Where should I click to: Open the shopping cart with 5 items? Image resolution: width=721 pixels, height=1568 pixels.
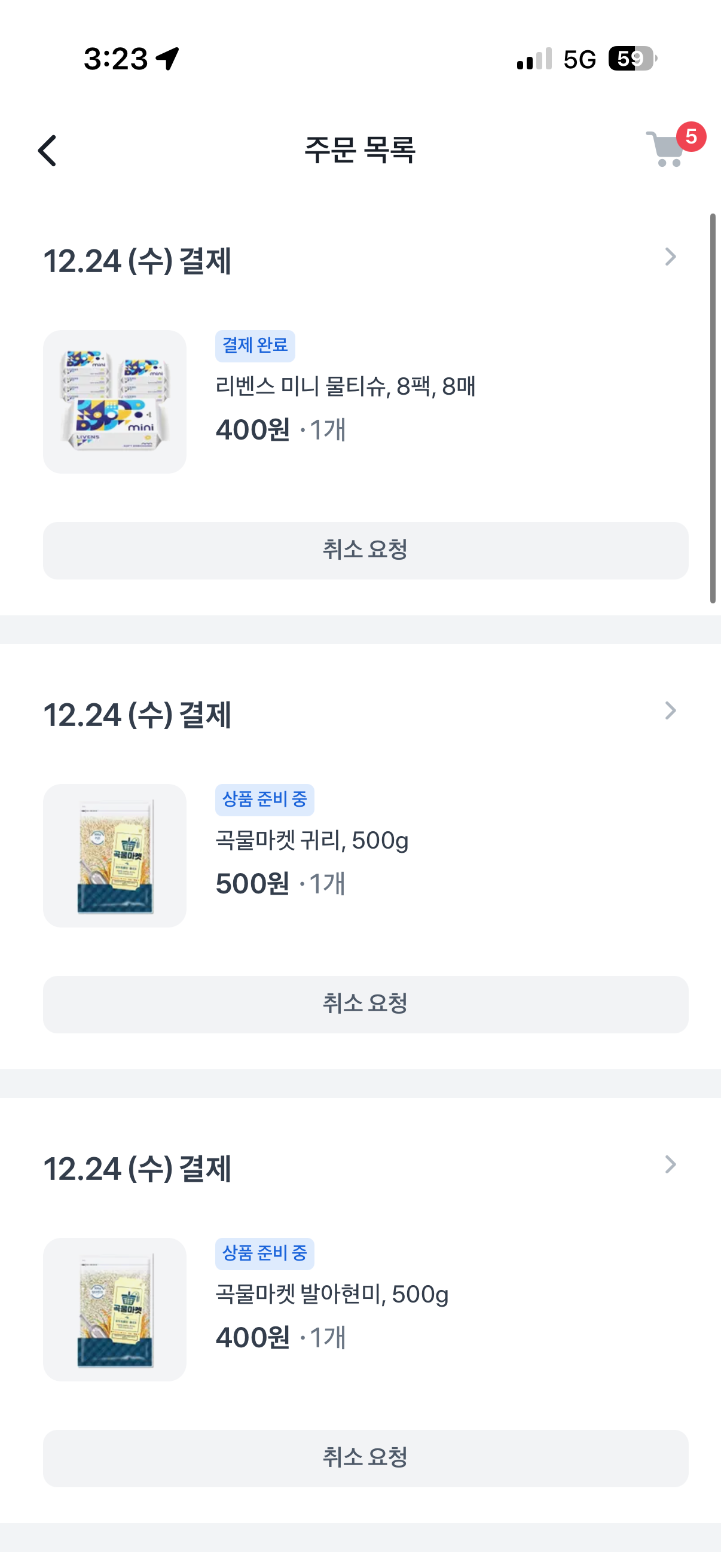[x=667, y=149]
